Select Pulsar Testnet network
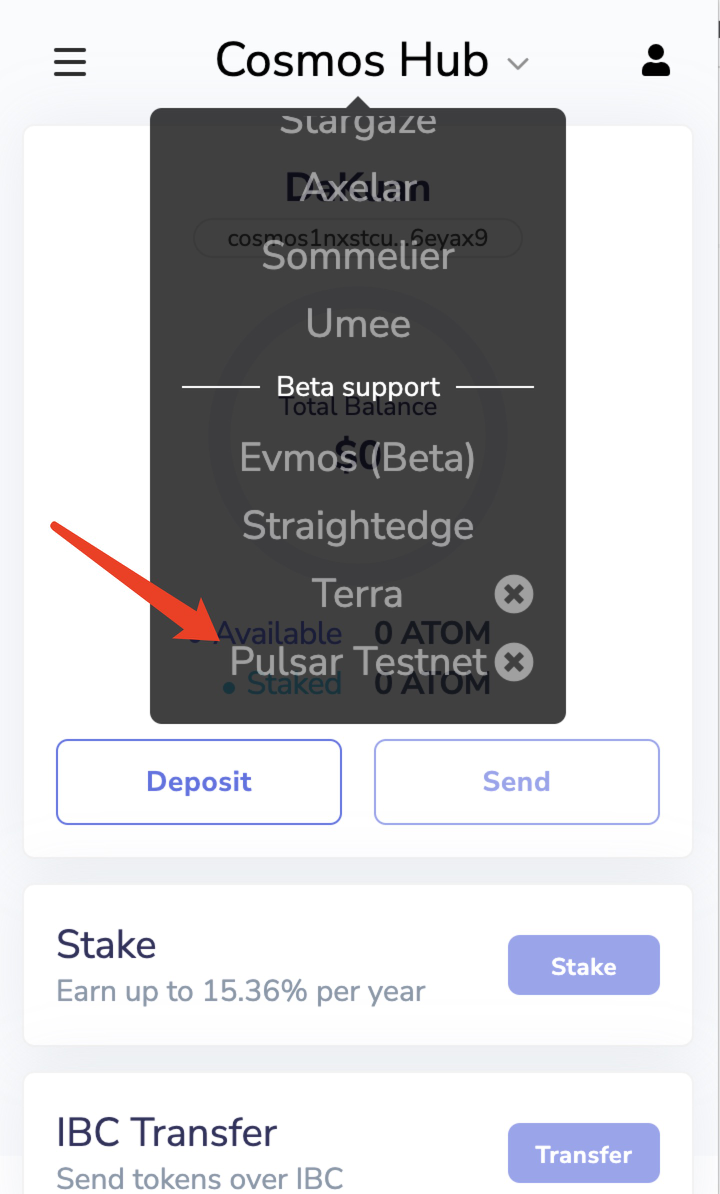 click(358, 661)
